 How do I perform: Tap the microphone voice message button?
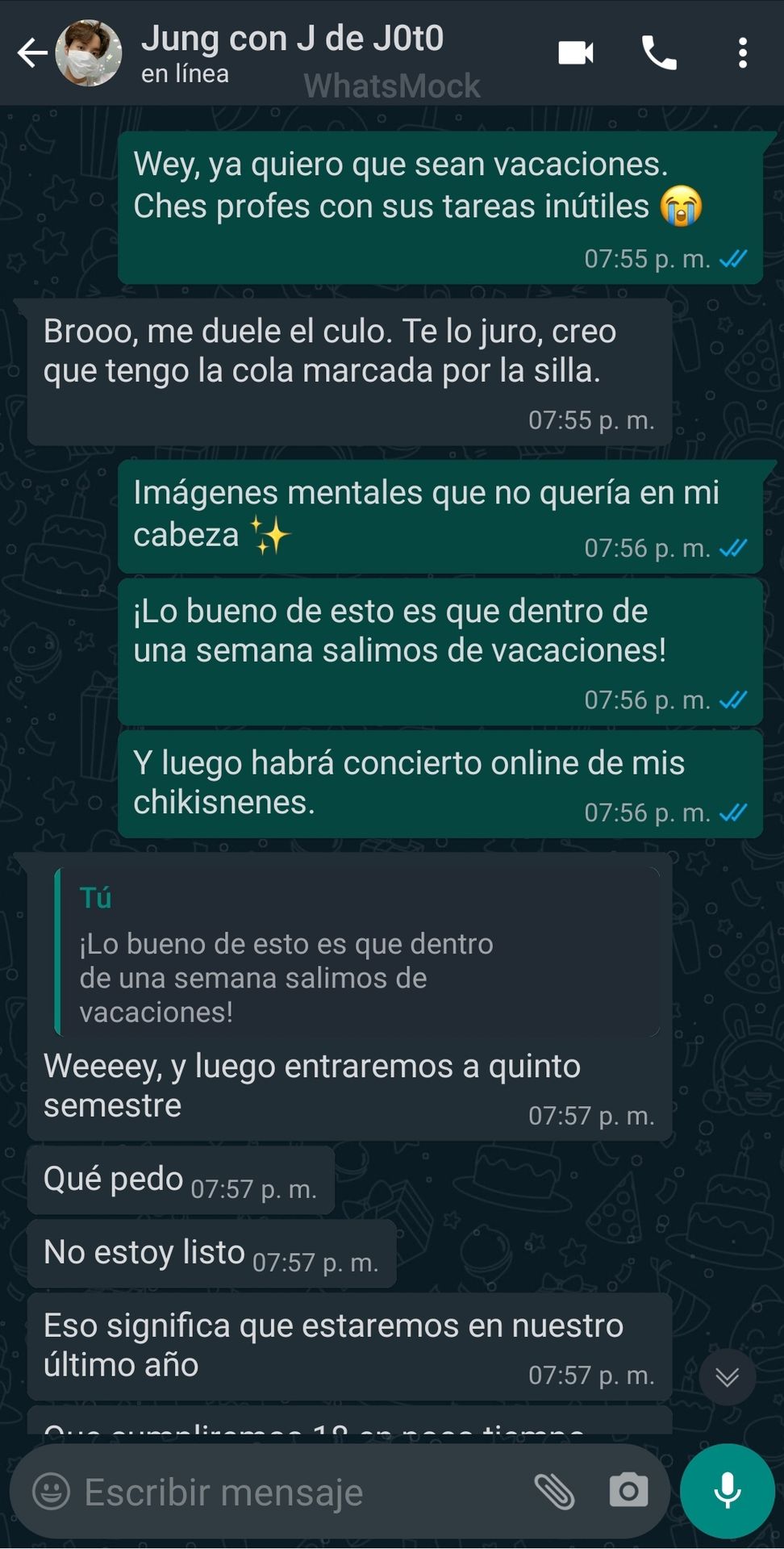tap(728, 1491)
